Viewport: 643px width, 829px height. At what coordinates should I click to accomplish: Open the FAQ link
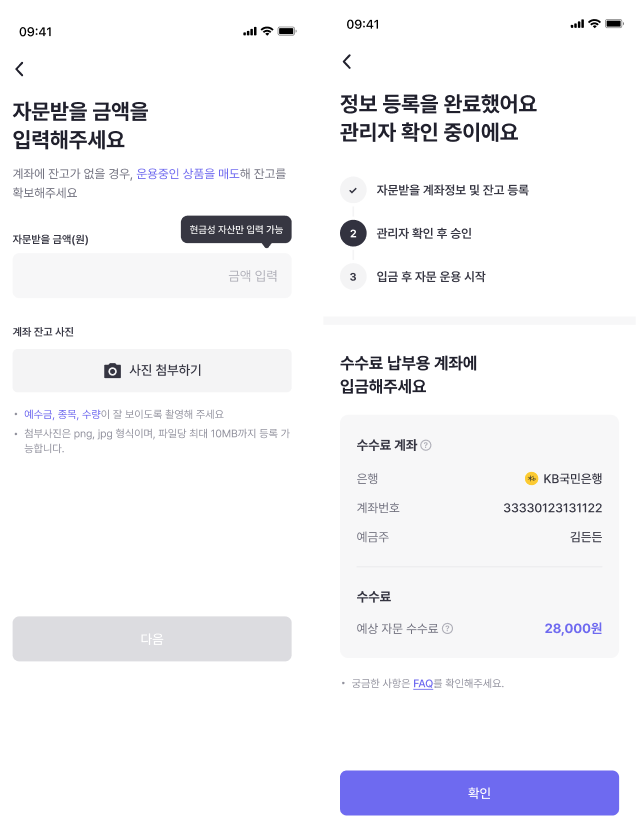click(423, 684)
